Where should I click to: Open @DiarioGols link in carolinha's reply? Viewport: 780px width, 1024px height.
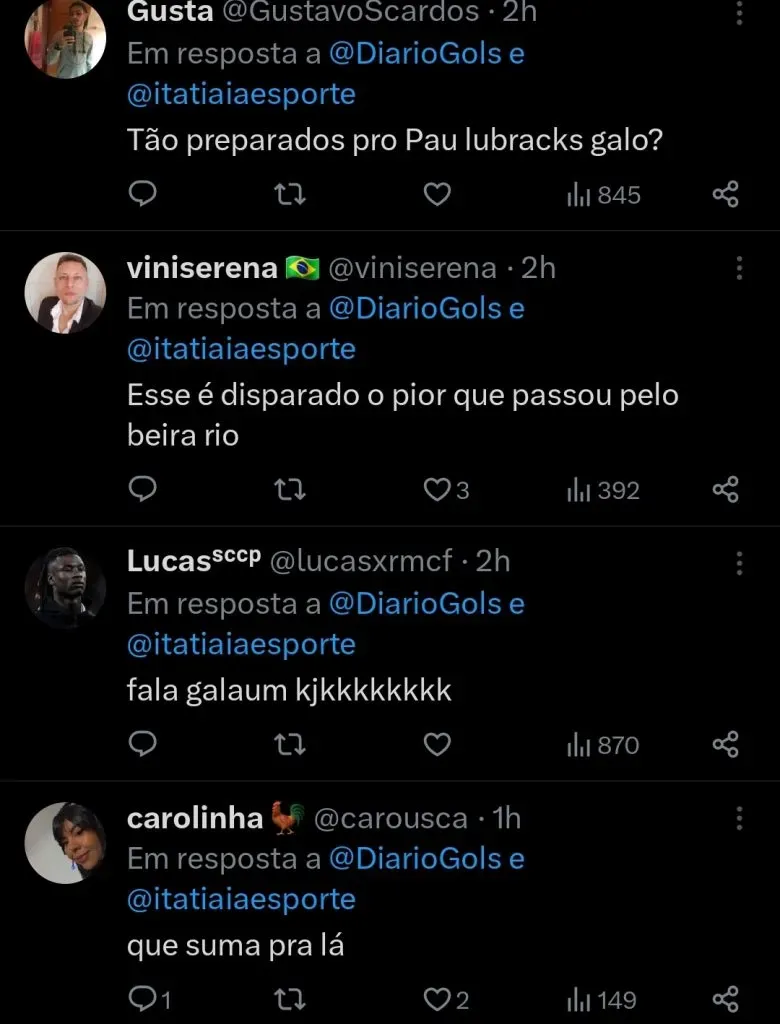(x=415, y=859)
